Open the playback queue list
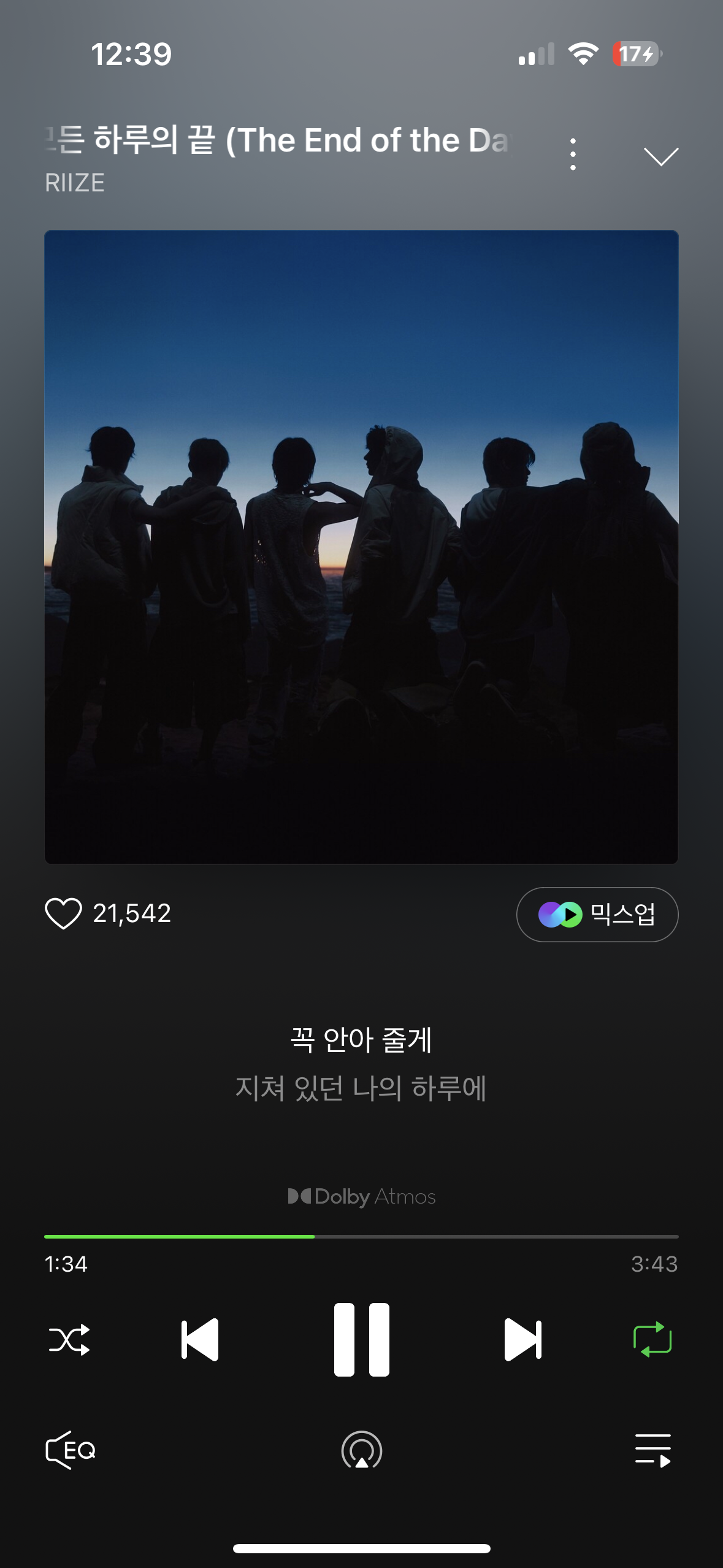723x1568 pixels. [x=653, y=1450]
